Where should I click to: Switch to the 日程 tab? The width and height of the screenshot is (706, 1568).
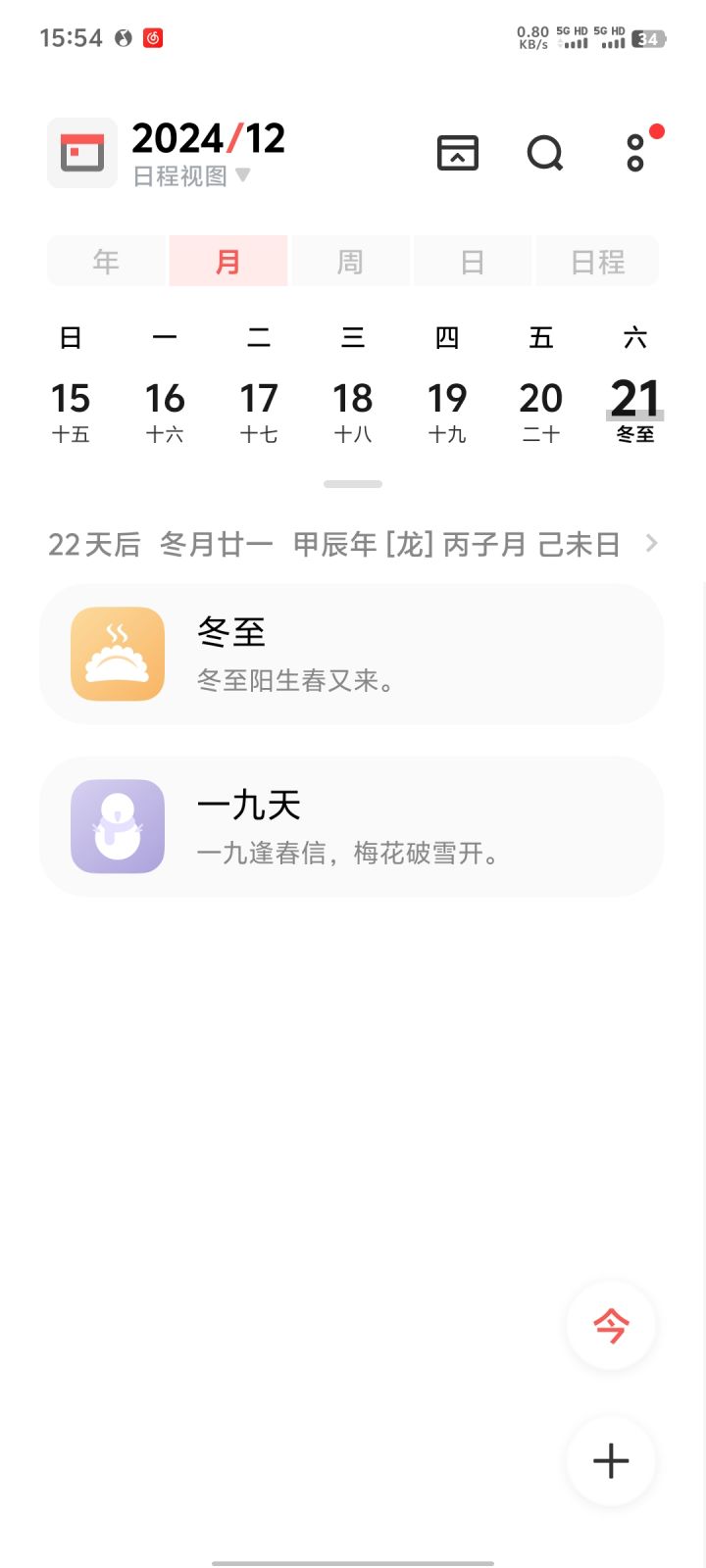(x=596, y=262)
